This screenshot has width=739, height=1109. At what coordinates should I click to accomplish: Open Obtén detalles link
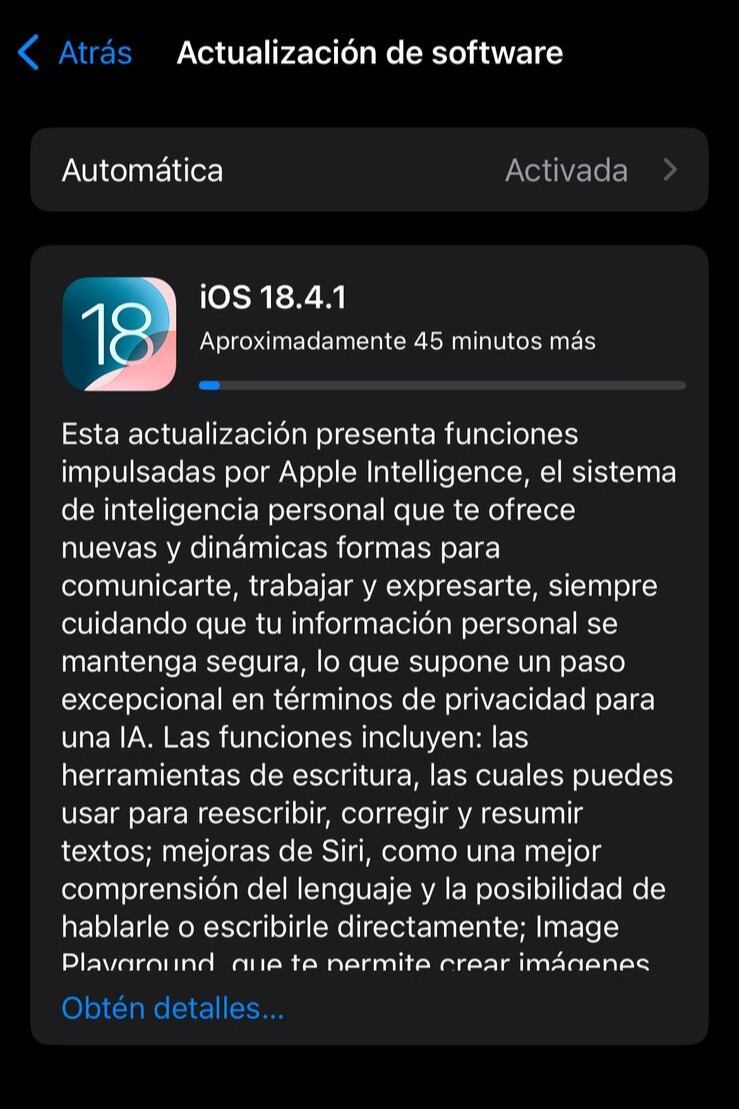coord(172,1008)
